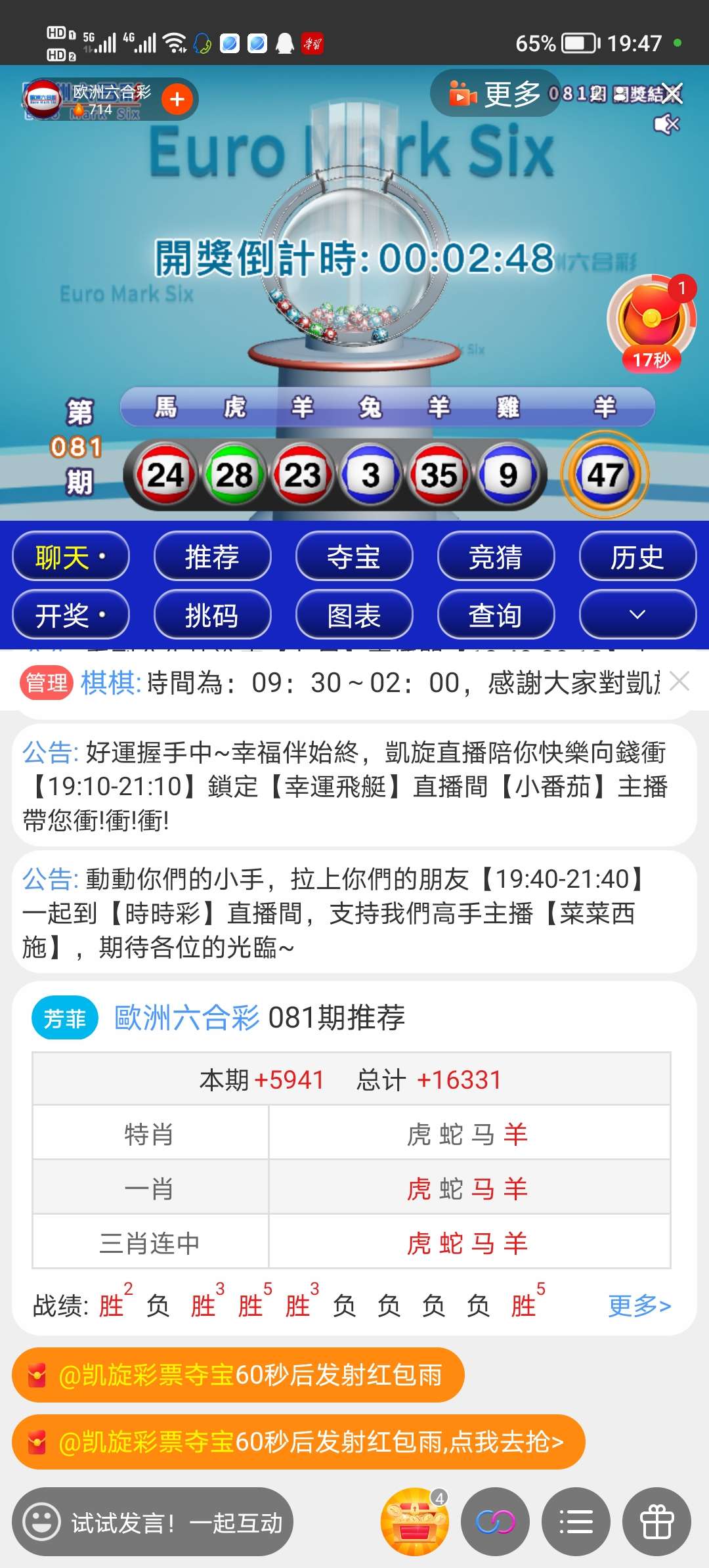This screenshot has width=709, height=1568.
Task: Unmute the live stream sound
Action: point(666,124)
